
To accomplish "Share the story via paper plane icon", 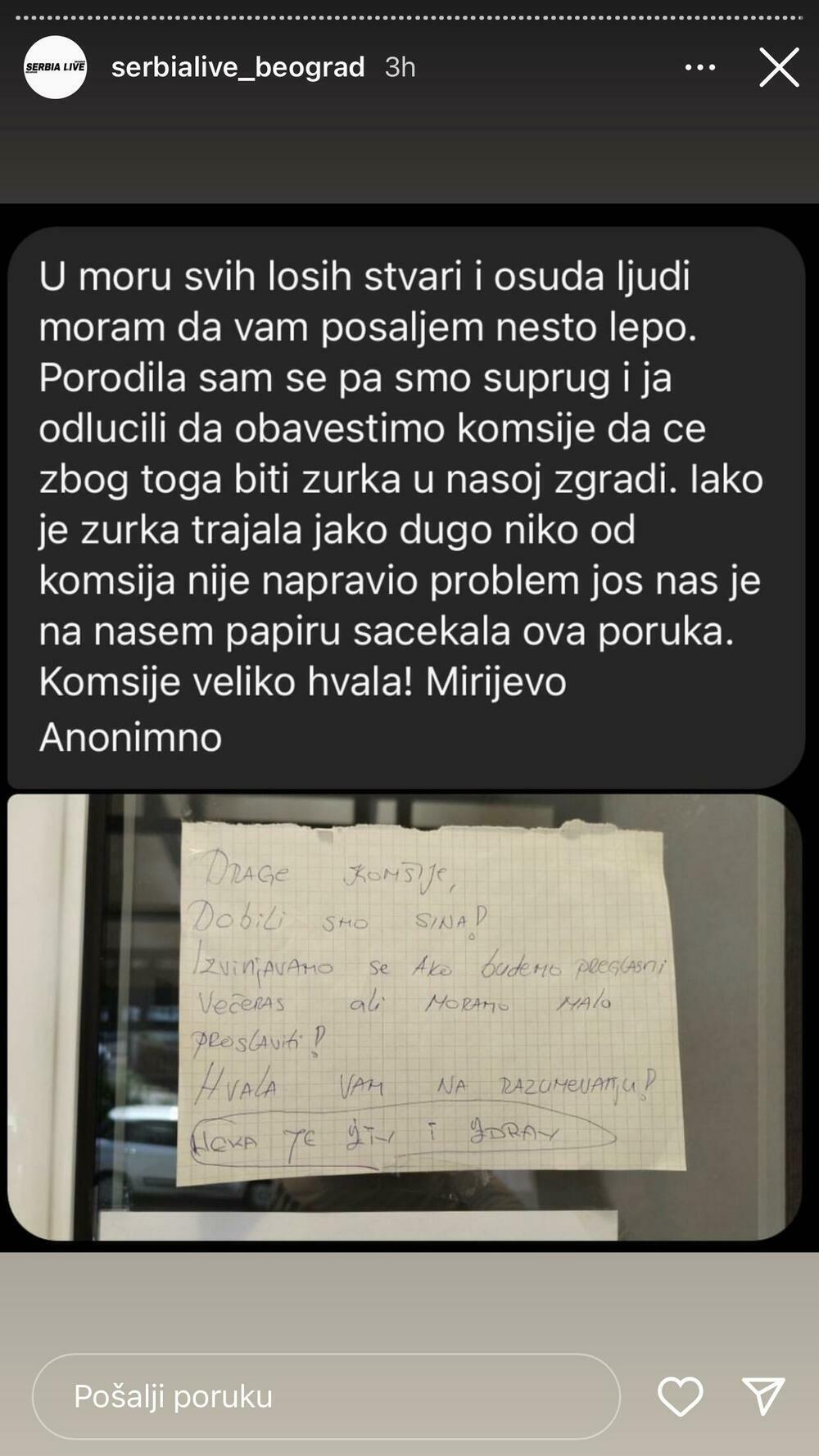I will click(x=763, y=1396).
